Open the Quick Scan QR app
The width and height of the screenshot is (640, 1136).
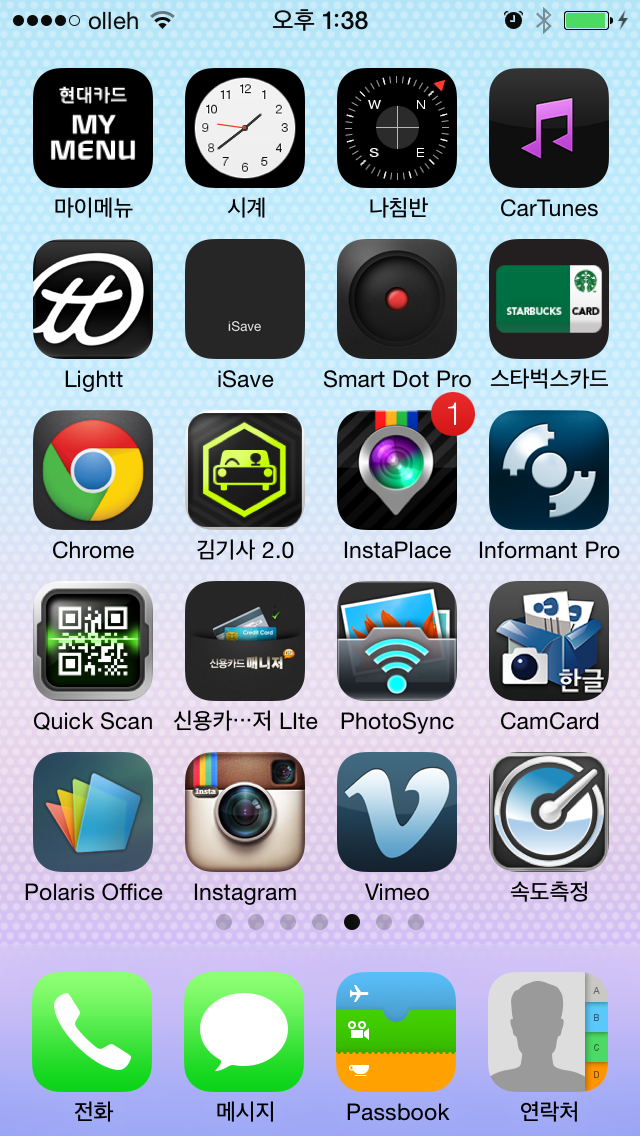93,641
